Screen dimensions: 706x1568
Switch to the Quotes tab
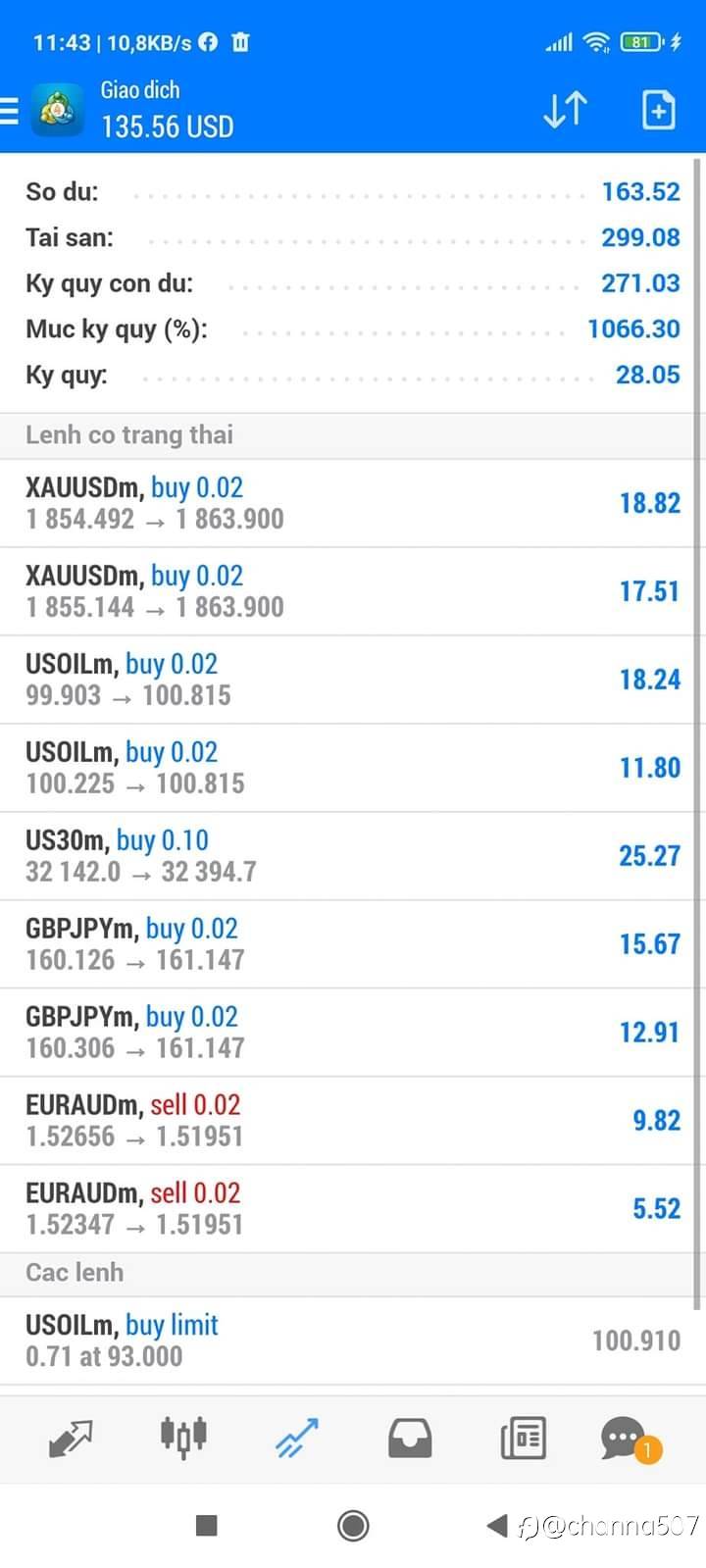click(x=71, y=1438)
